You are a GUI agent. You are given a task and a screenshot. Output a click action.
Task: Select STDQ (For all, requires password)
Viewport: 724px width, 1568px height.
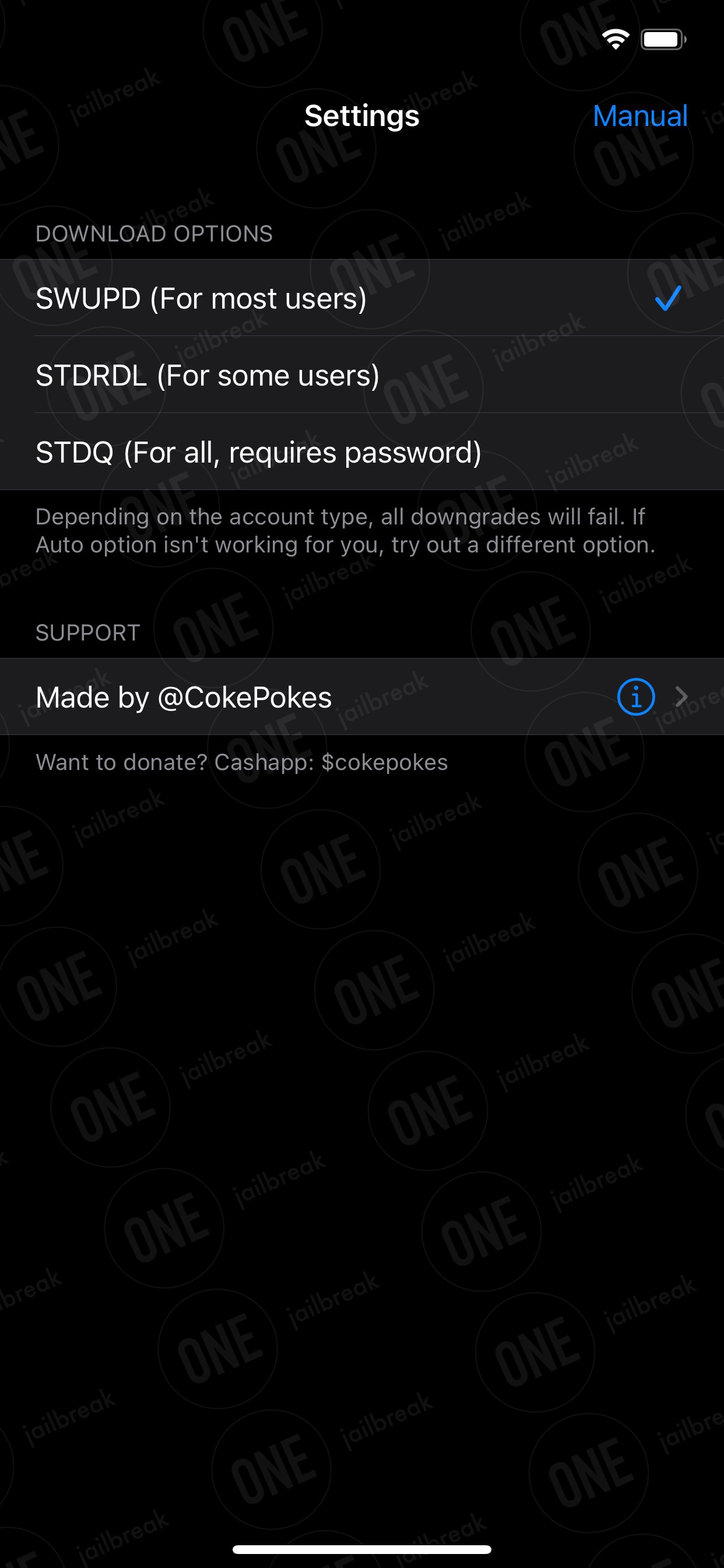point(362,452)
